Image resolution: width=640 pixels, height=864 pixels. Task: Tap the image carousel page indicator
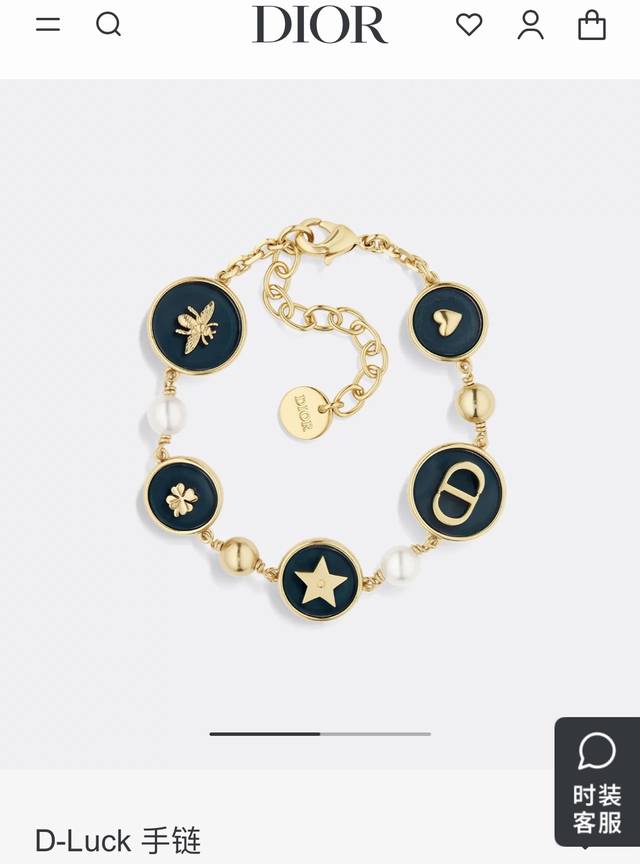tap(320, 734)
